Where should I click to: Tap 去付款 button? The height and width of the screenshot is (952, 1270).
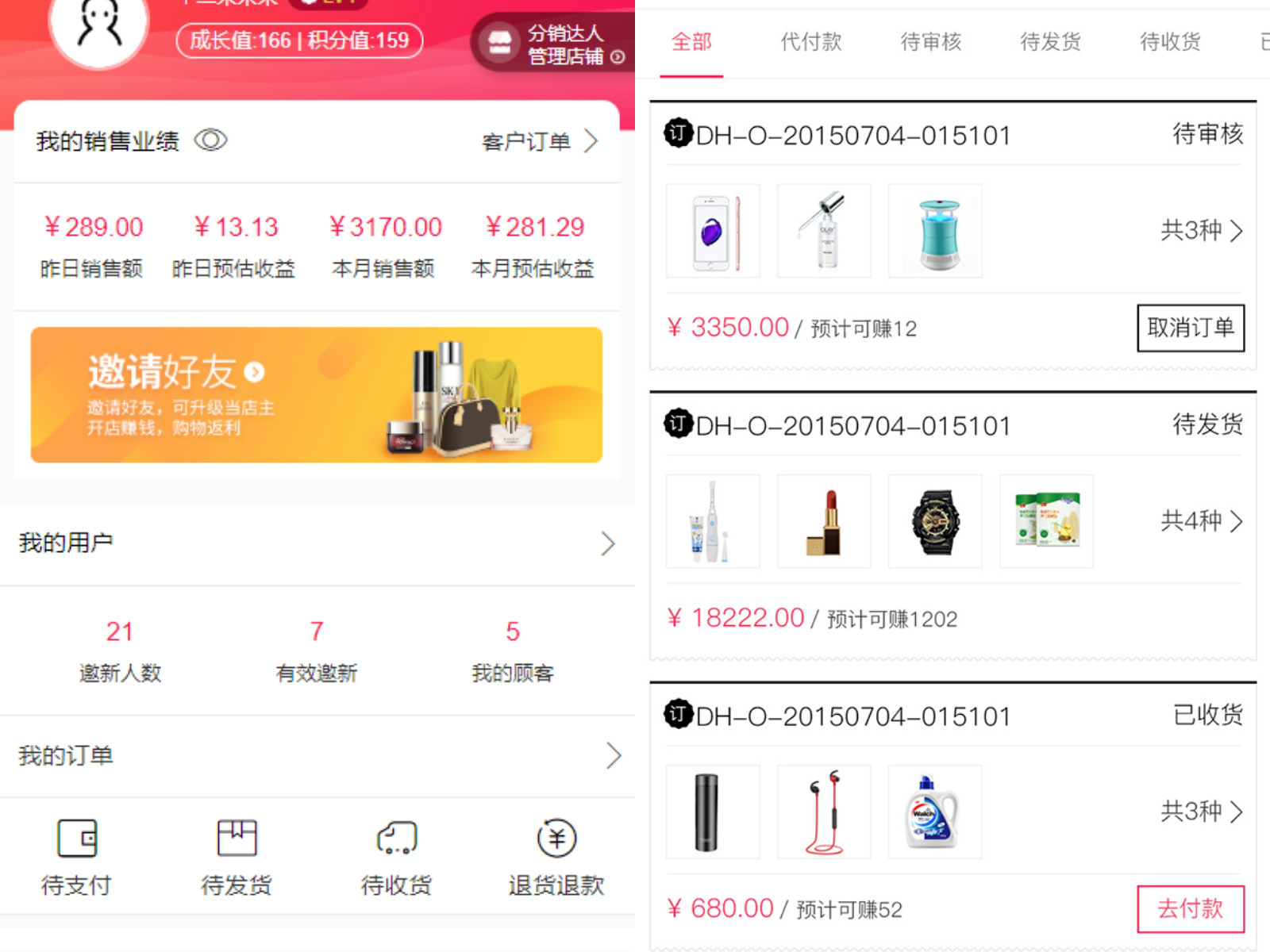[x=1191, y=908]
